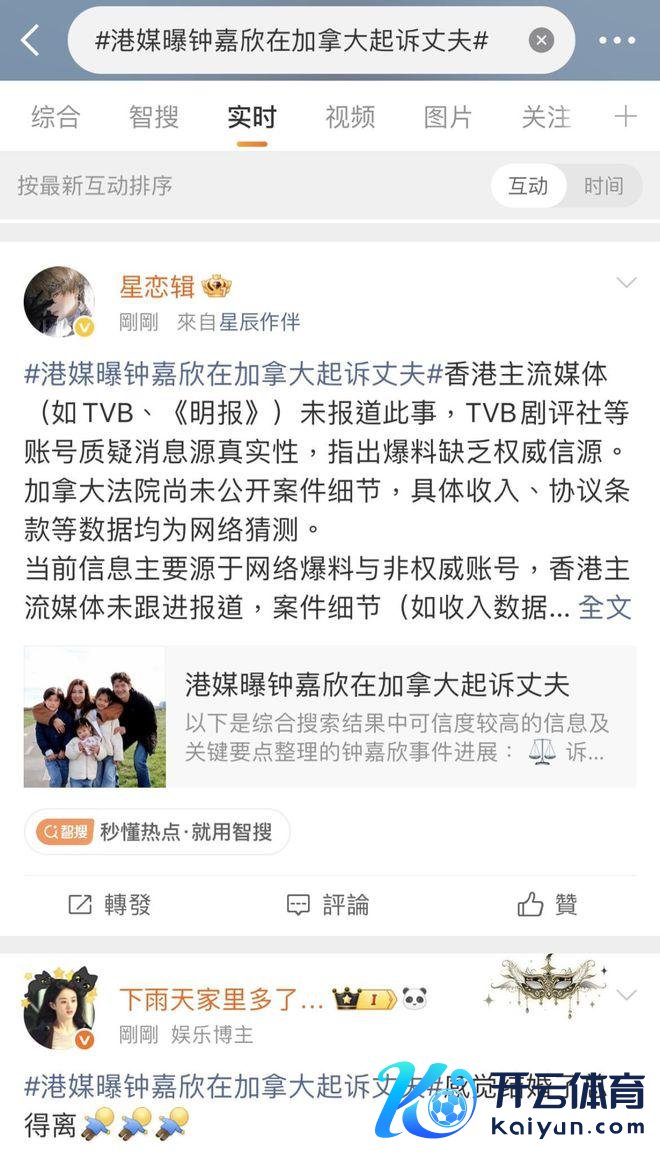The image size is (660, 1160).
Task: Open 星恋辑's profile avatar
Action: [x=59, y=302]
